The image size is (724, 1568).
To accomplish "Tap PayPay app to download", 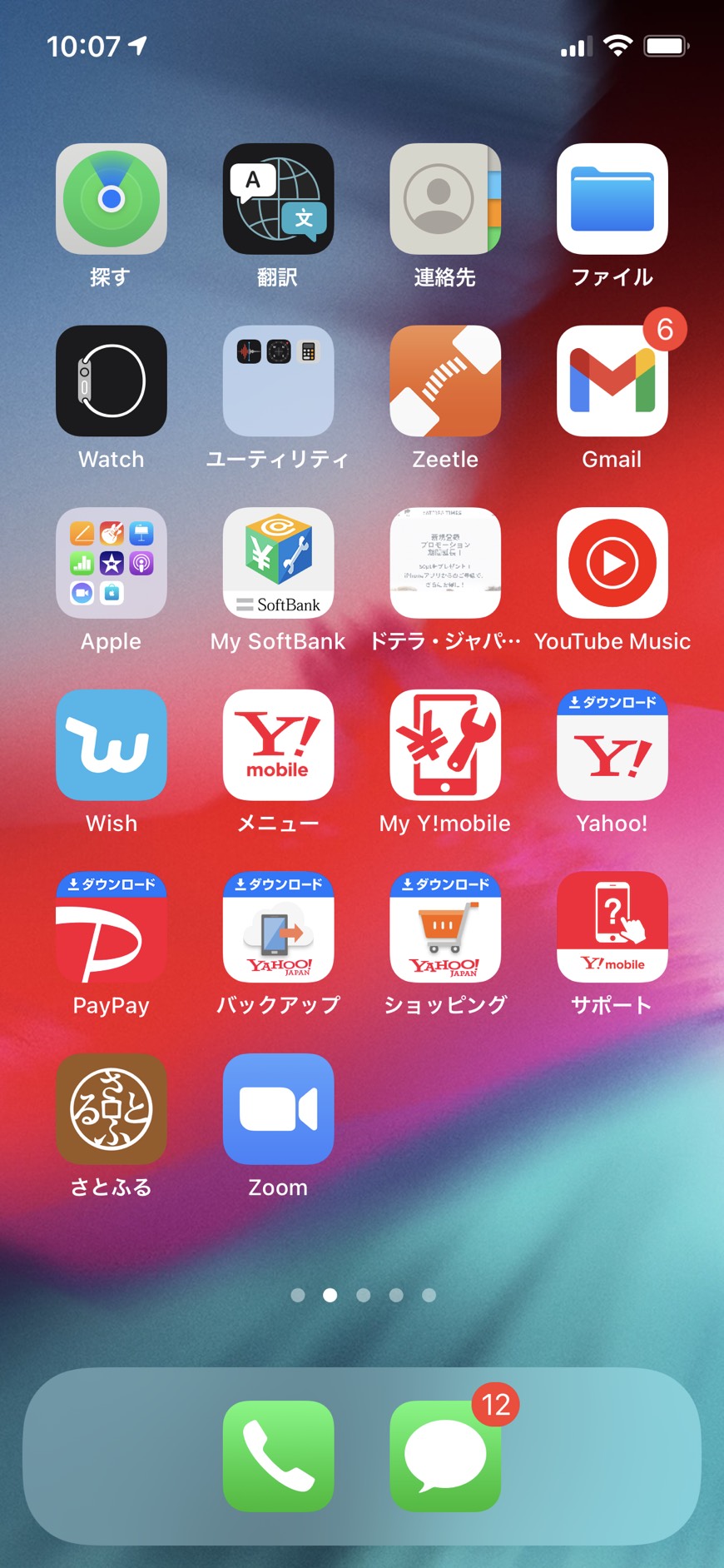I will coord(112,928).
